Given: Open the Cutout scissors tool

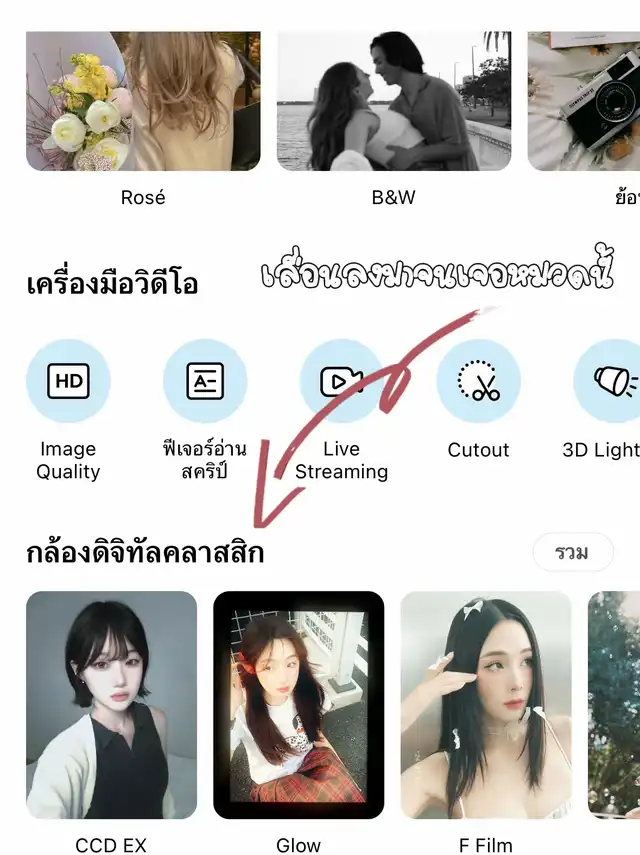Looking at the screenshot, I should (478, 381).
